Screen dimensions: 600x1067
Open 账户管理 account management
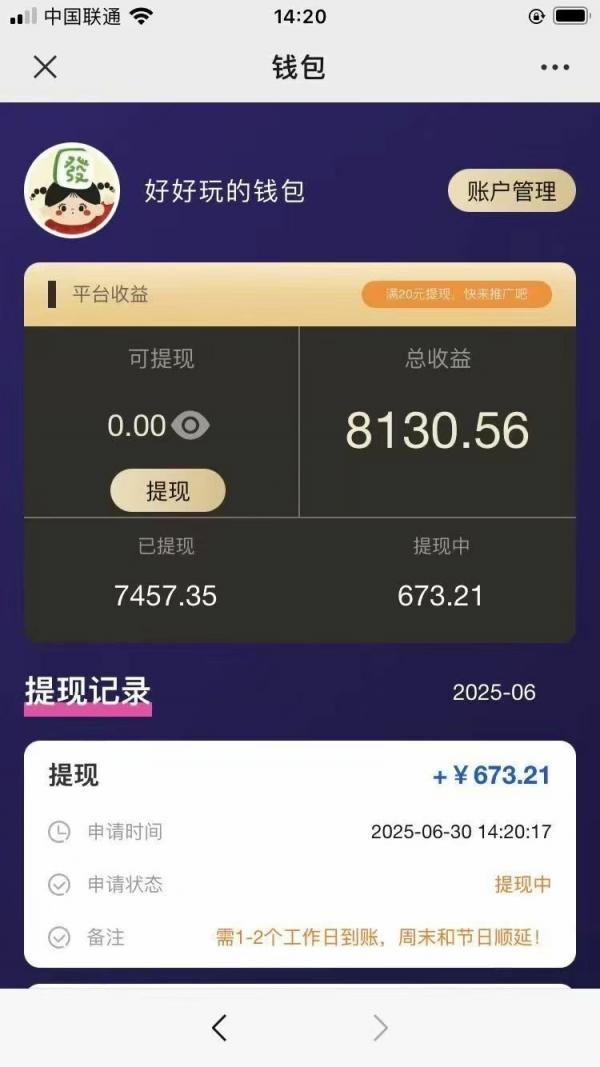512,191
